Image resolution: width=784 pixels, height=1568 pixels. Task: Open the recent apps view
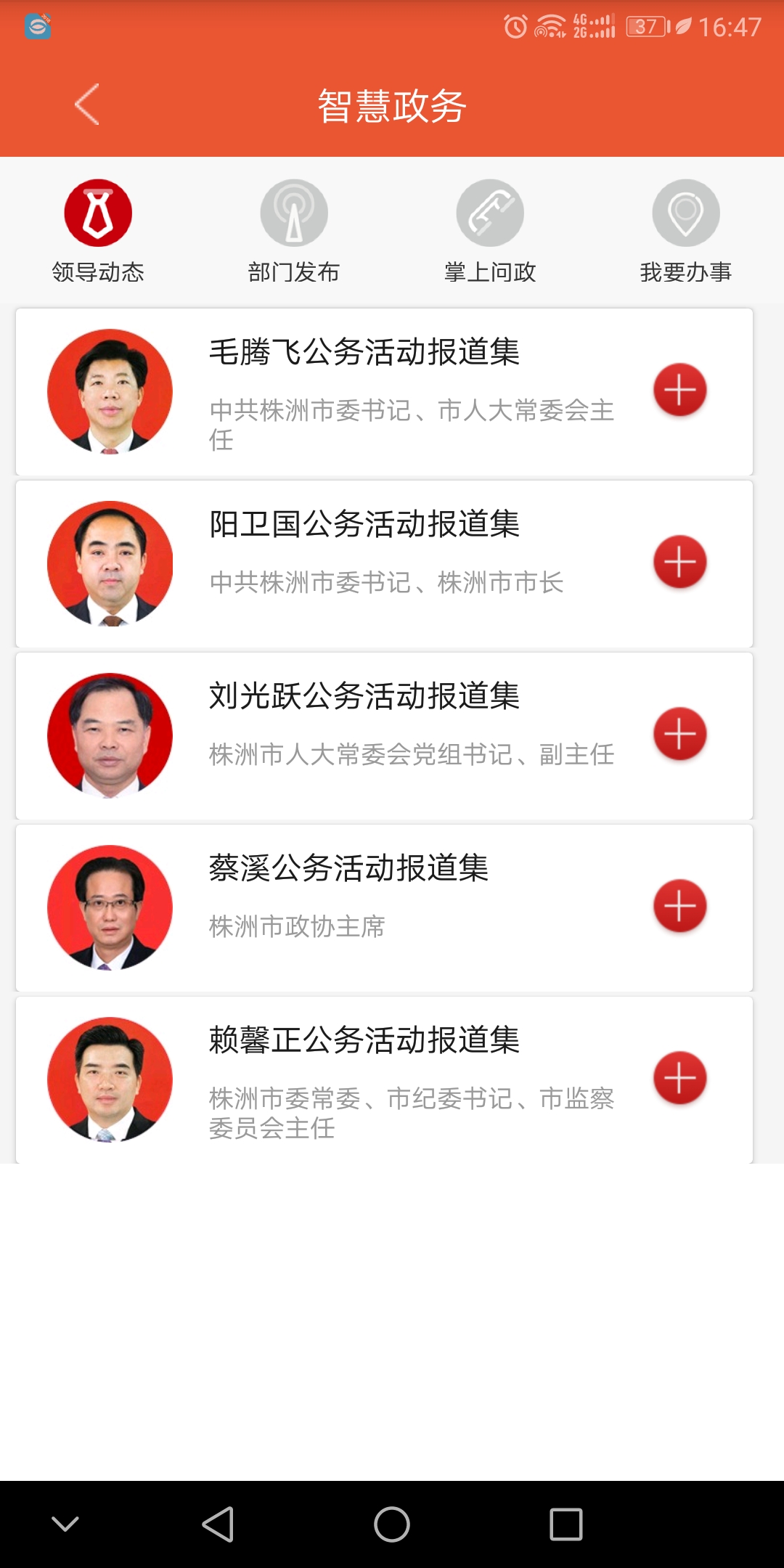click(566, 1524)
